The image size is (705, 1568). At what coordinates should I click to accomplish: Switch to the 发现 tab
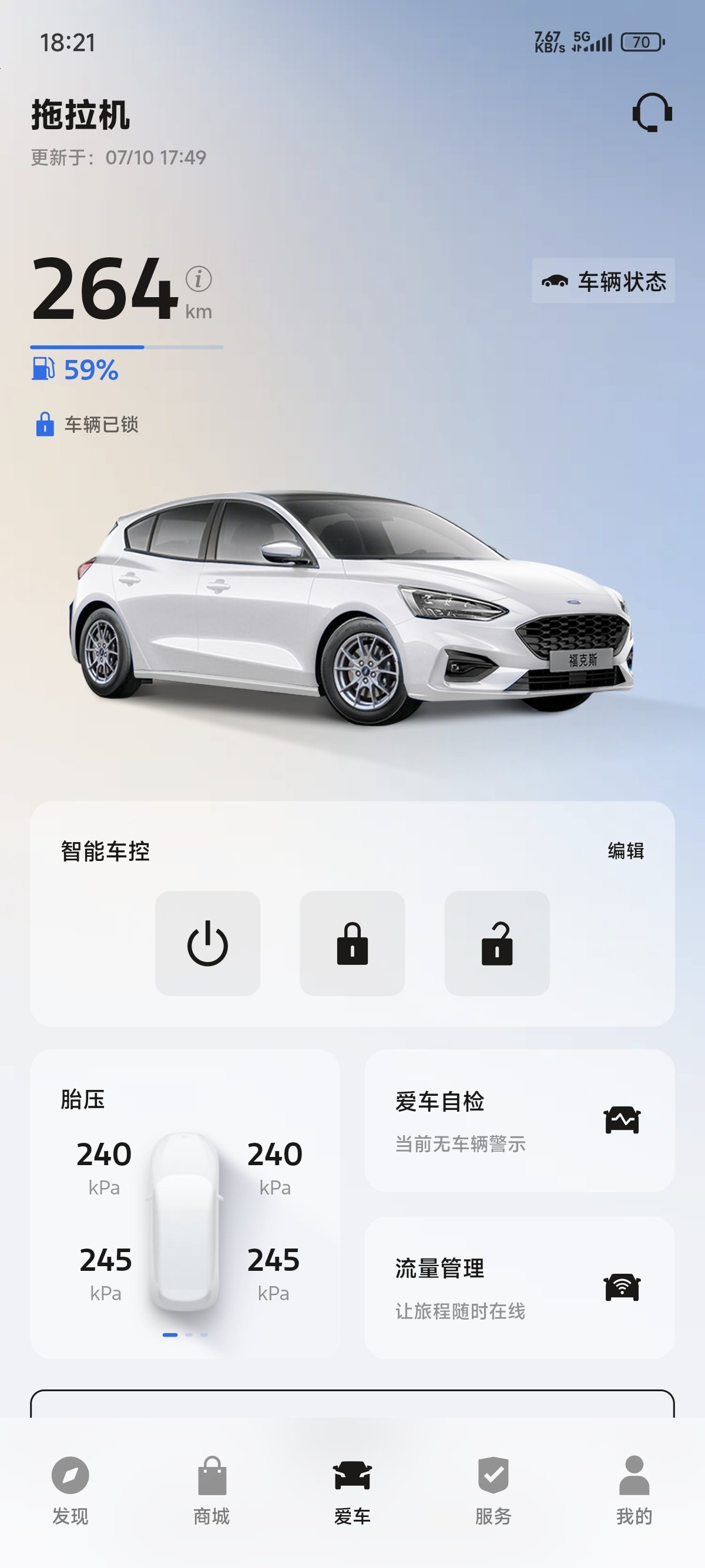coord(70,1490)
